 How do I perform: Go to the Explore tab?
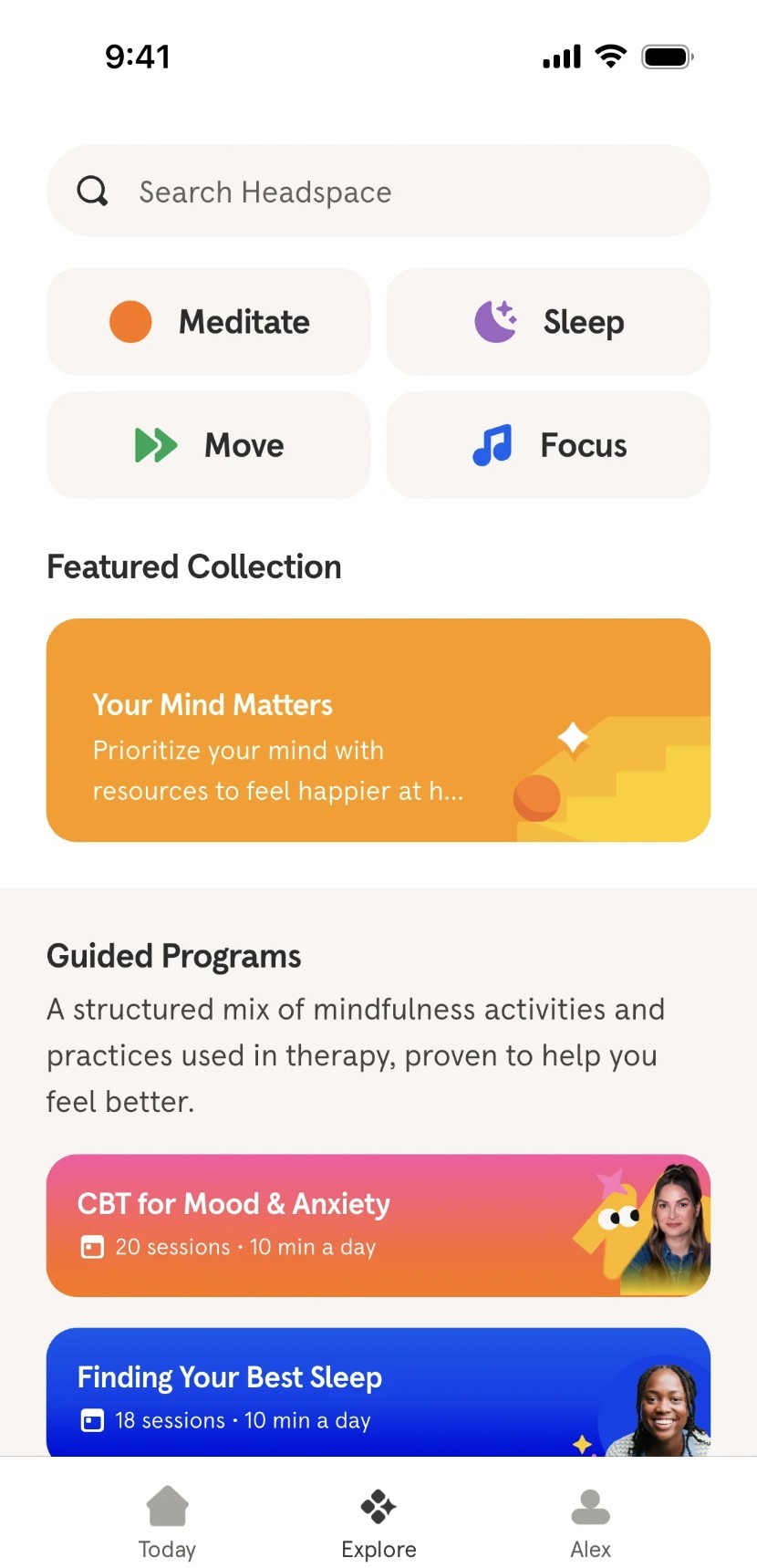[x=378, y=1522]
